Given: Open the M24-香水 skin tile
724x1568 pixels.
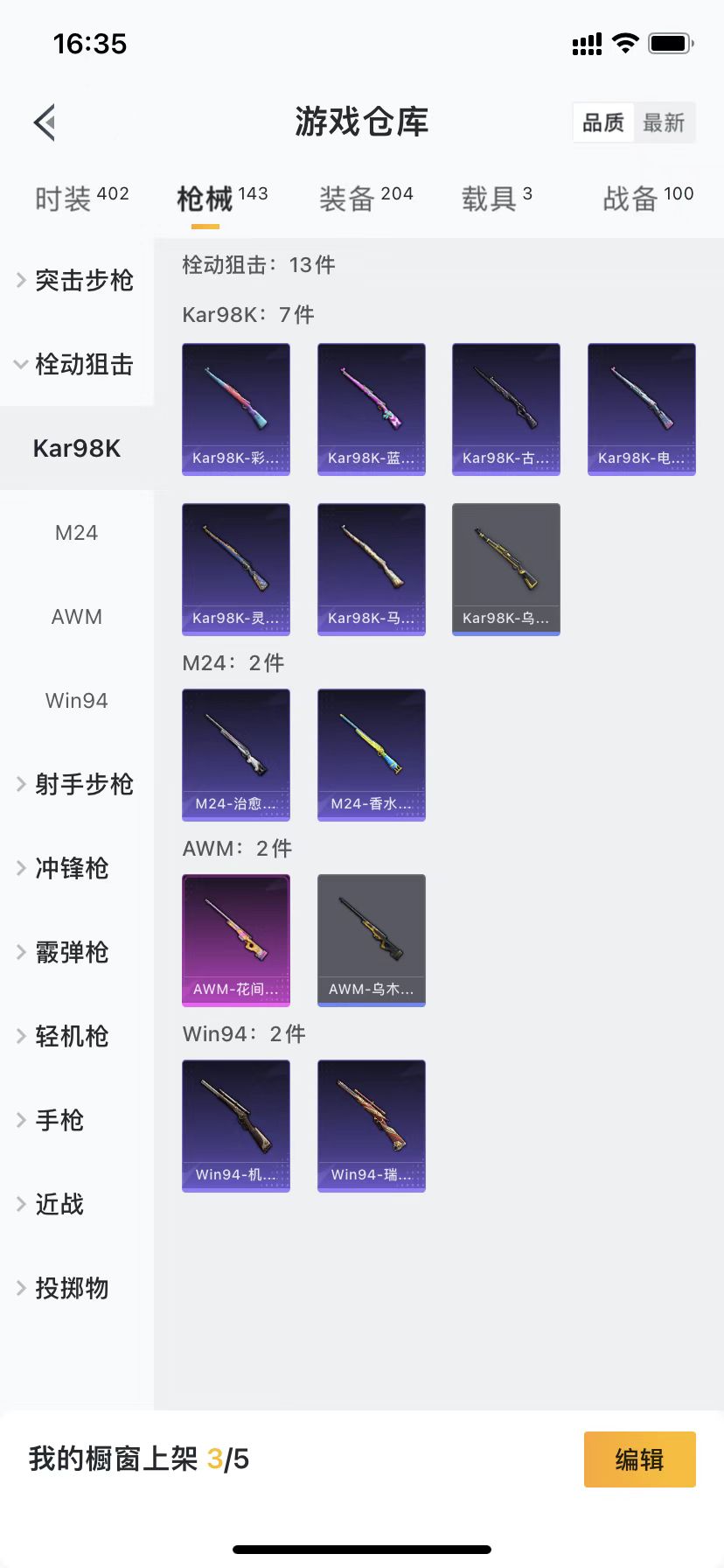Looking at the screenshot, I should 371,754.
